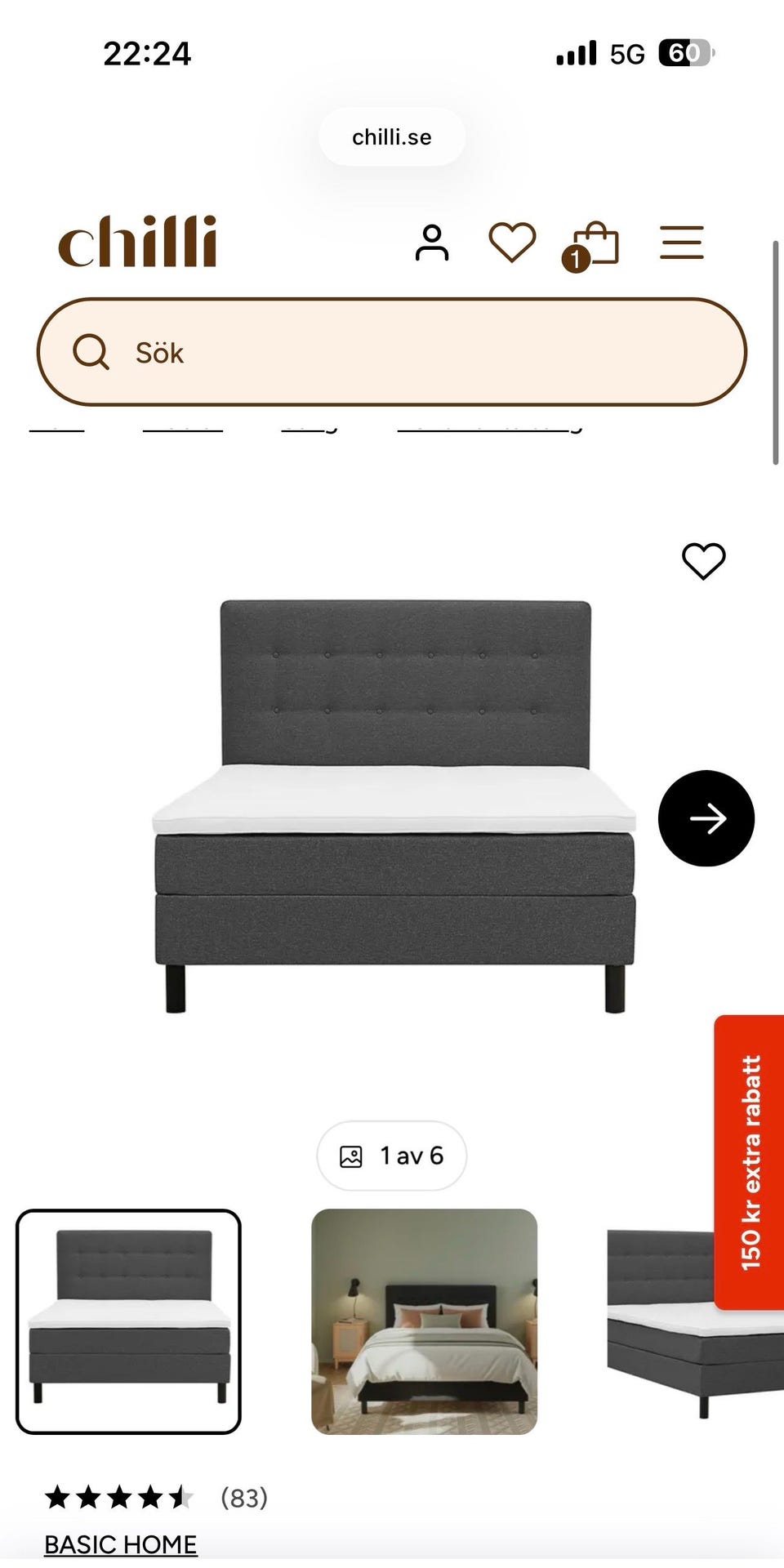This screenshot has width=784, height=1568.
Task: Open the hamburger menu
Action: click(682, 243)
